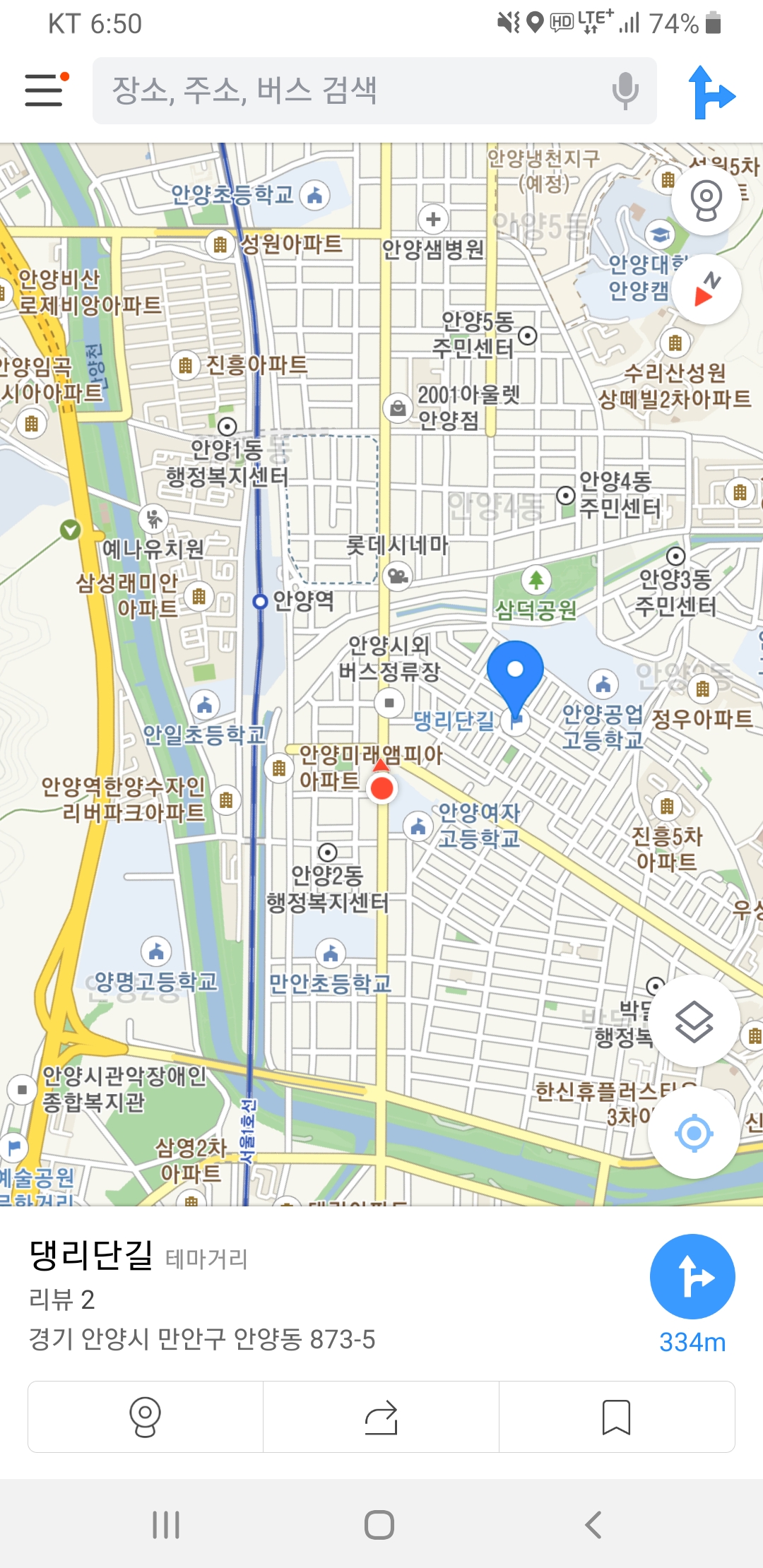Open recent apps from navigation bar
Screen dimensions: 763x1568
tap(167, 1524)
